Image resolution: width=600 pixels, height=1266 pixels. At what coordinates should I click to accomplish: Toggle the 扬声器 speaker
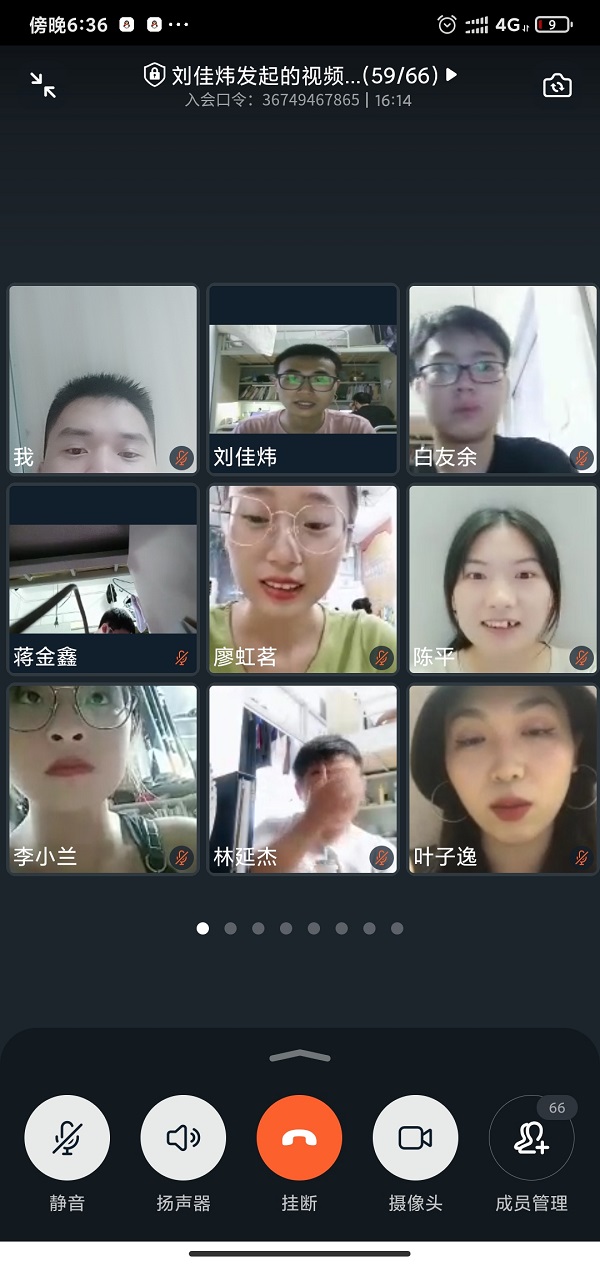coord(183,1138)
